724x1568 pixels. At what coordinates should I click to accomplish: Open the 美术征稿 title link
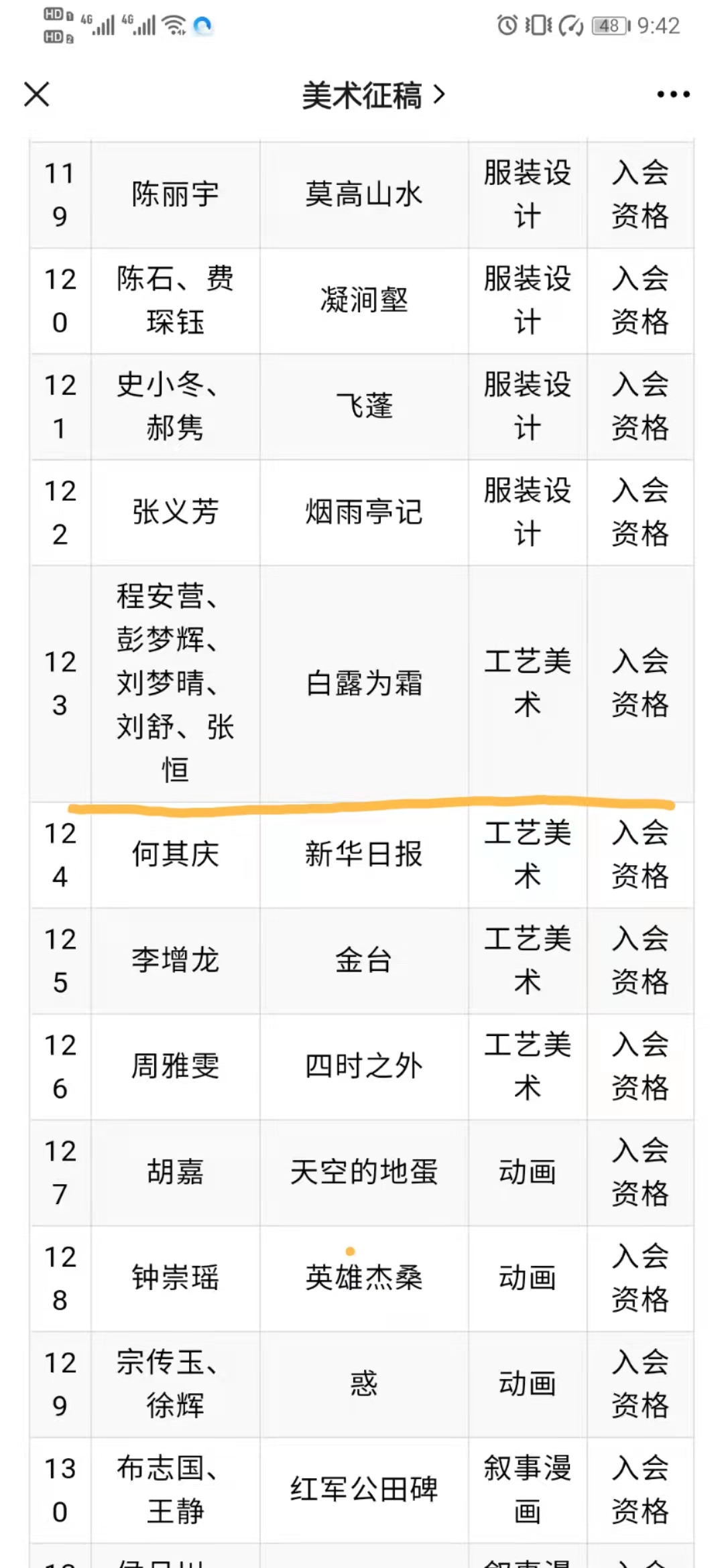pyautogui.click(x=372, y=95)
